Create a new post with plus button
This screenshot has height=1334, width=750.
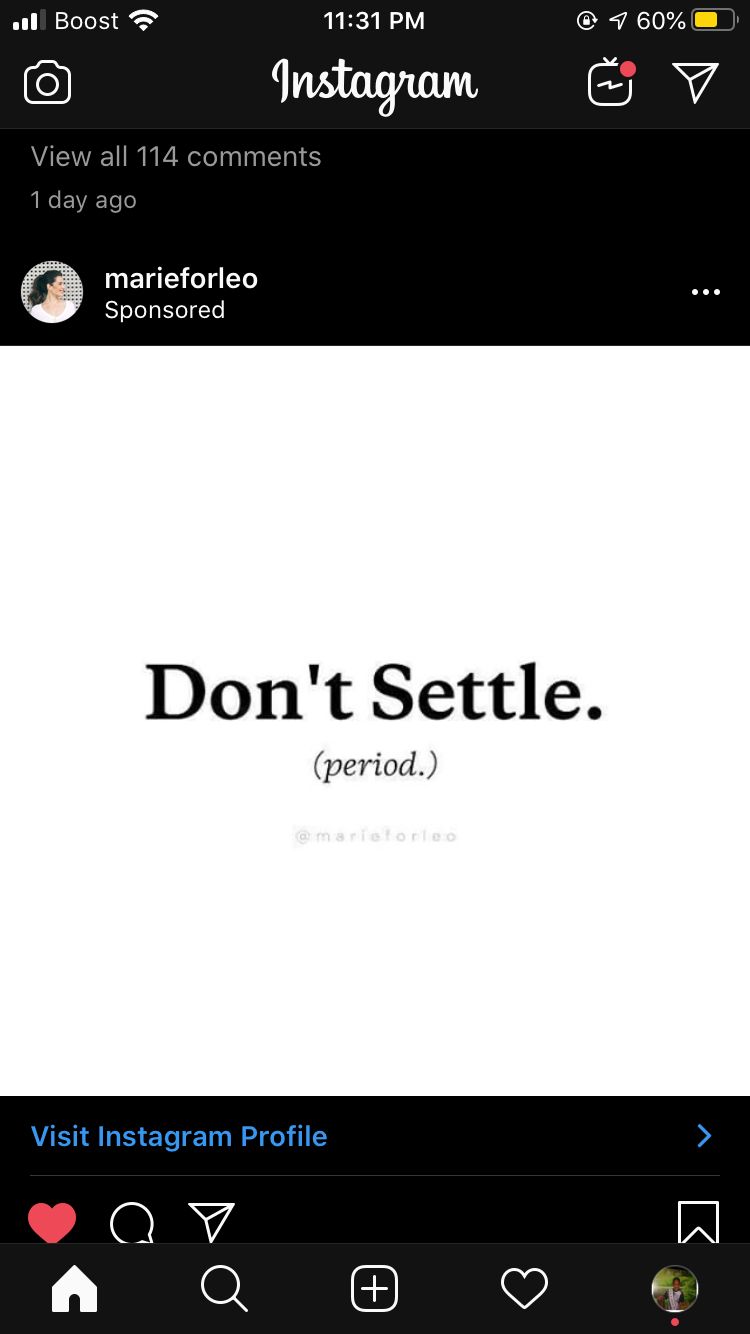[375, 1288]
